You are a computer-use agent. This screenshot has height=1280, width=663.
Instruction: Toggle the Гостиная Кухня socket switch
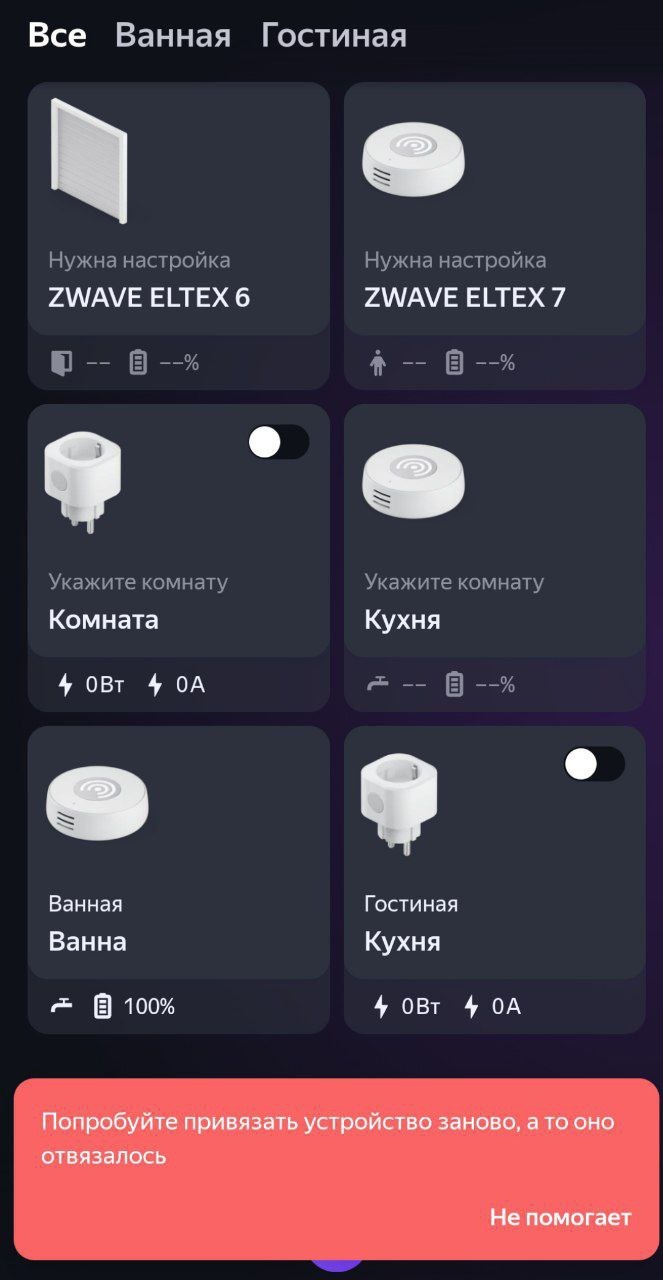[x=594, y=765]
